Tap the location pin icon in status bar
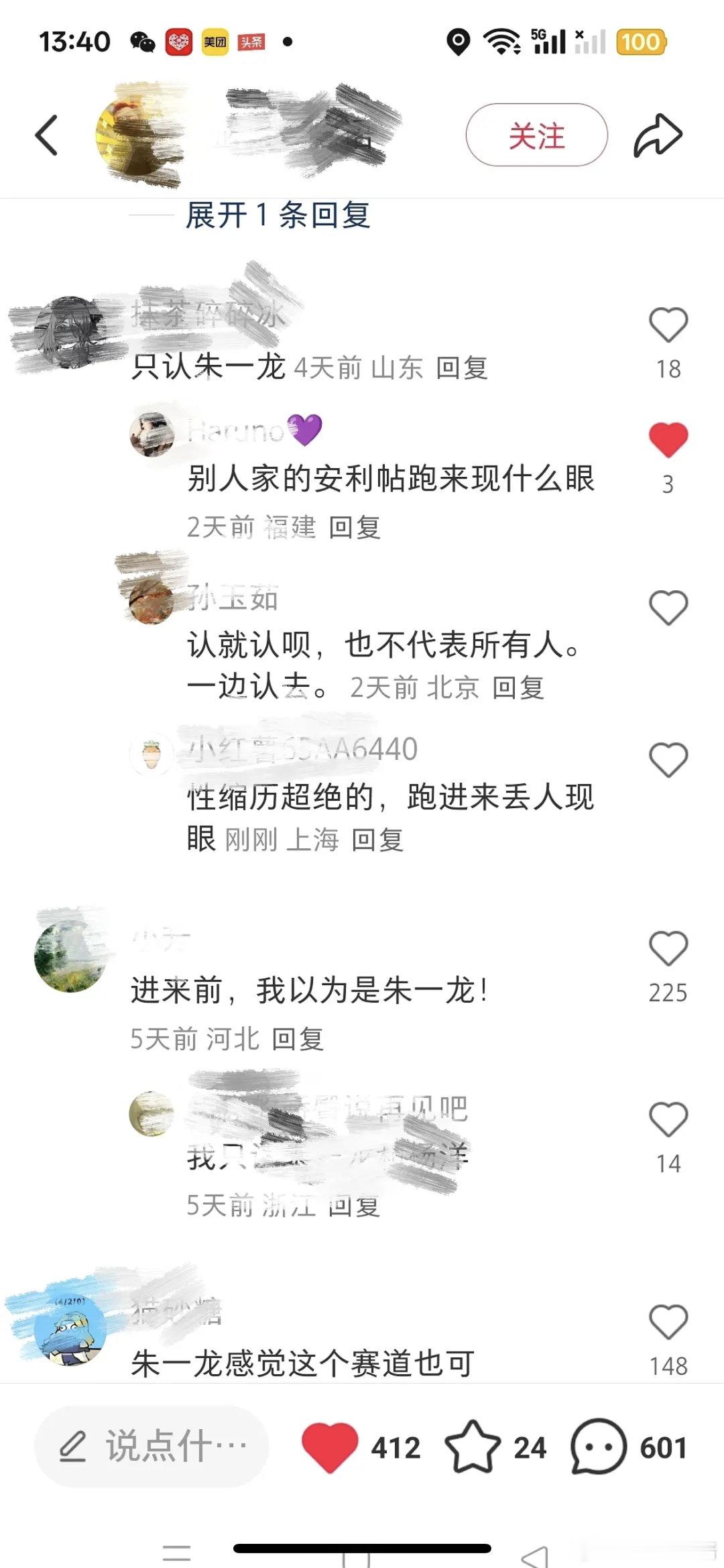This screenshot has width=724, height=1568. [x=459, y=42]
